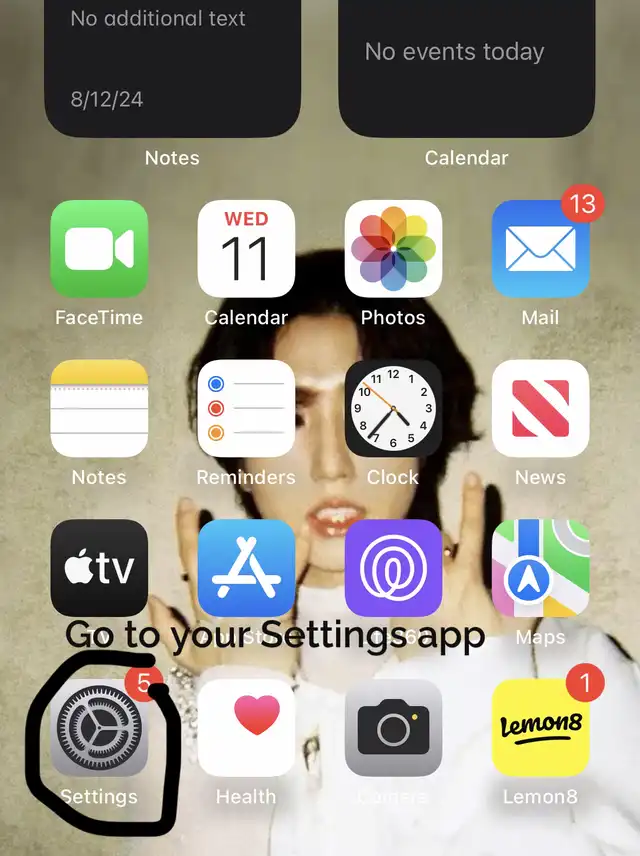Launch the Camera app

click(x=393, y=729)
